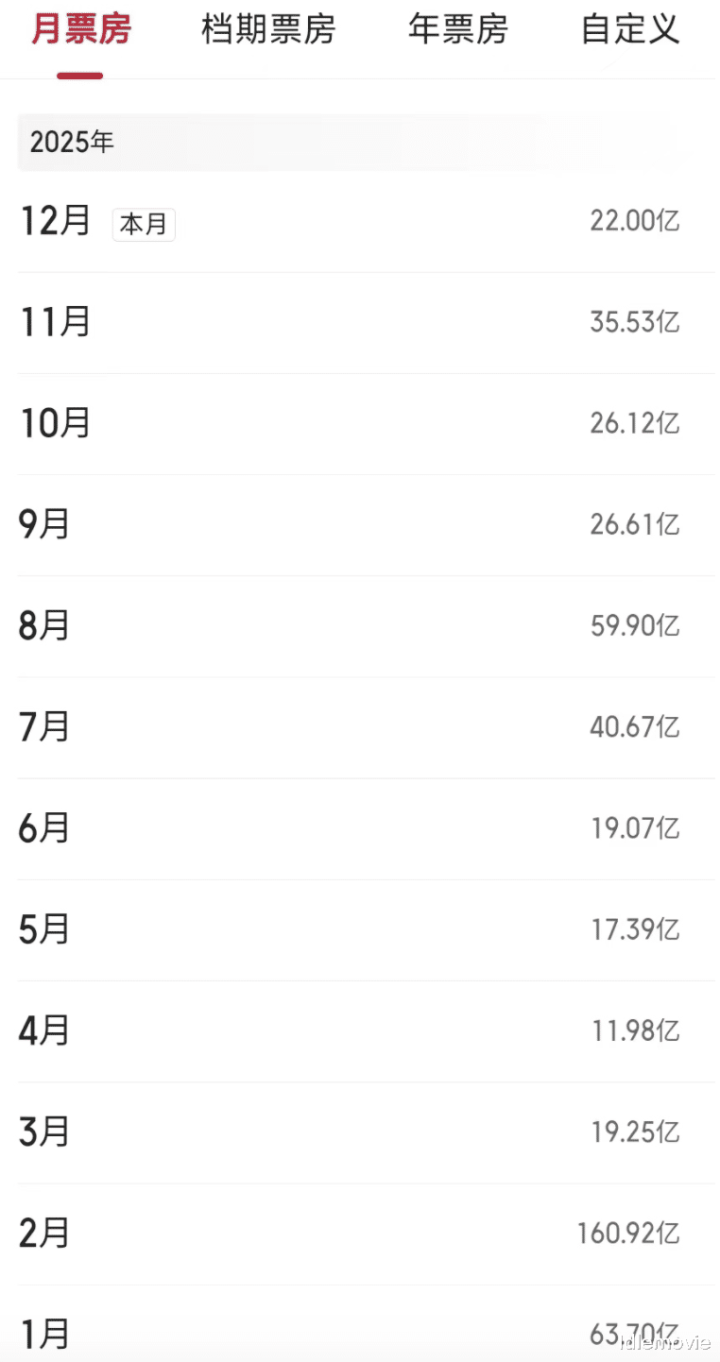Switch to the 年票房 tab
Screen dimensions: 720x1362
point(458,30)
